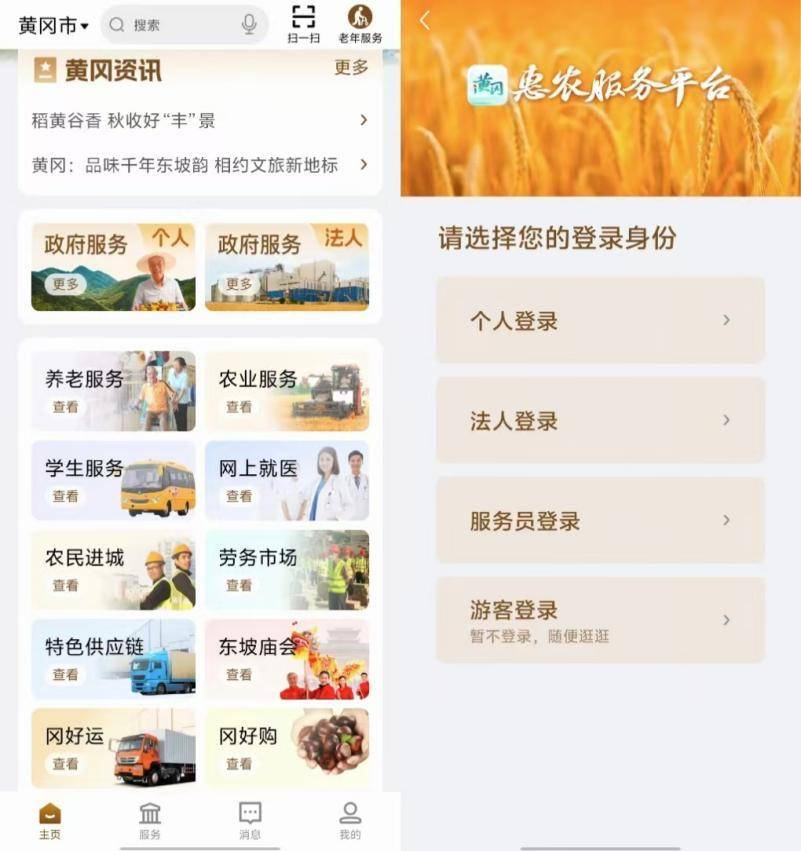This screenshot has width=801, height=851.
Task: Open 养老服务 card
Action: pos(113,391)
